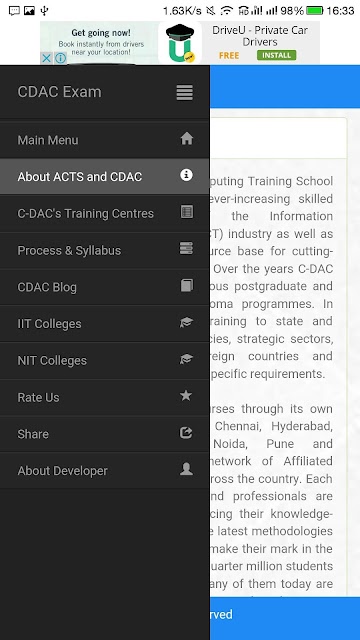
Task: Select Rate Us
Action: 104,397
